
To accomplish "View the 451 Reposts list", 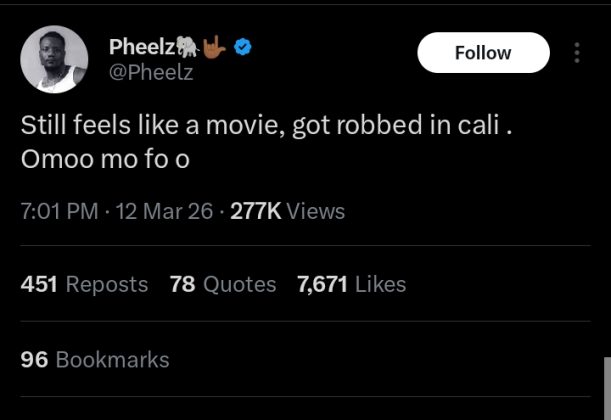I will click(x=84, y=284).
